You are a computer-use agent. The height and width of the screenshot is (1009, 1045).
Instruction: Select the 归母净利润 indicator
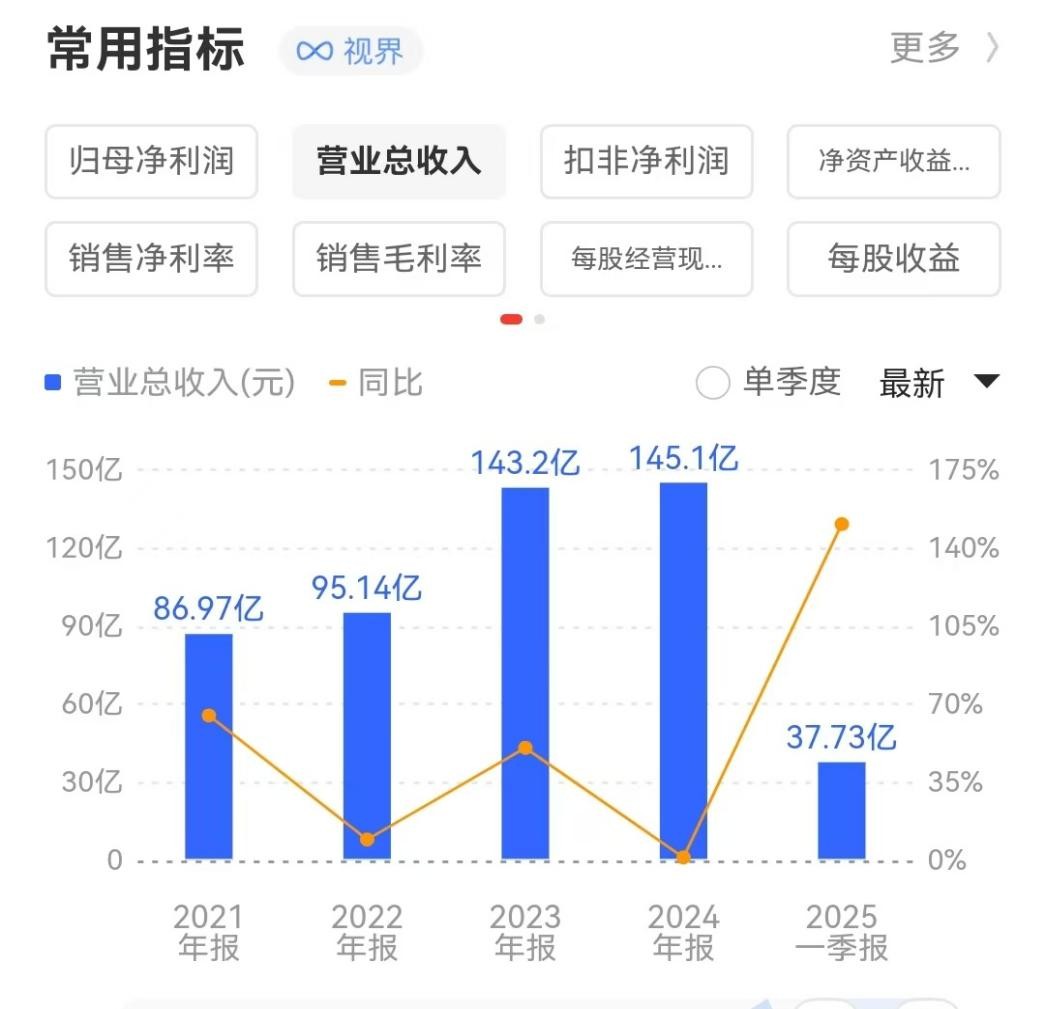point(151,161)
